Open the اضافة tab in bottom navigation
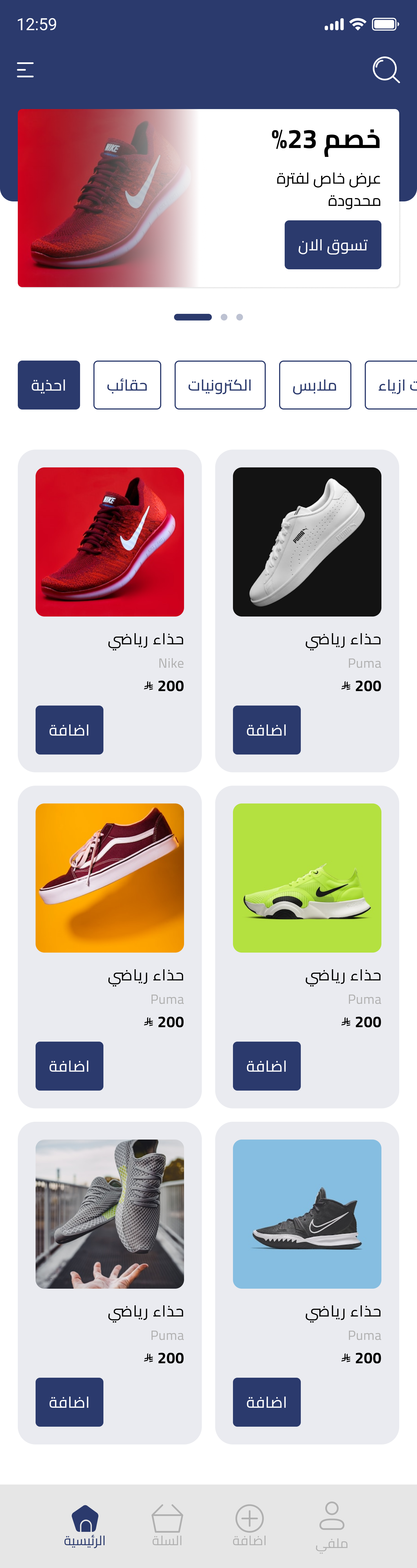This screenshot has height=1568, width=417. pos(249,1525)
